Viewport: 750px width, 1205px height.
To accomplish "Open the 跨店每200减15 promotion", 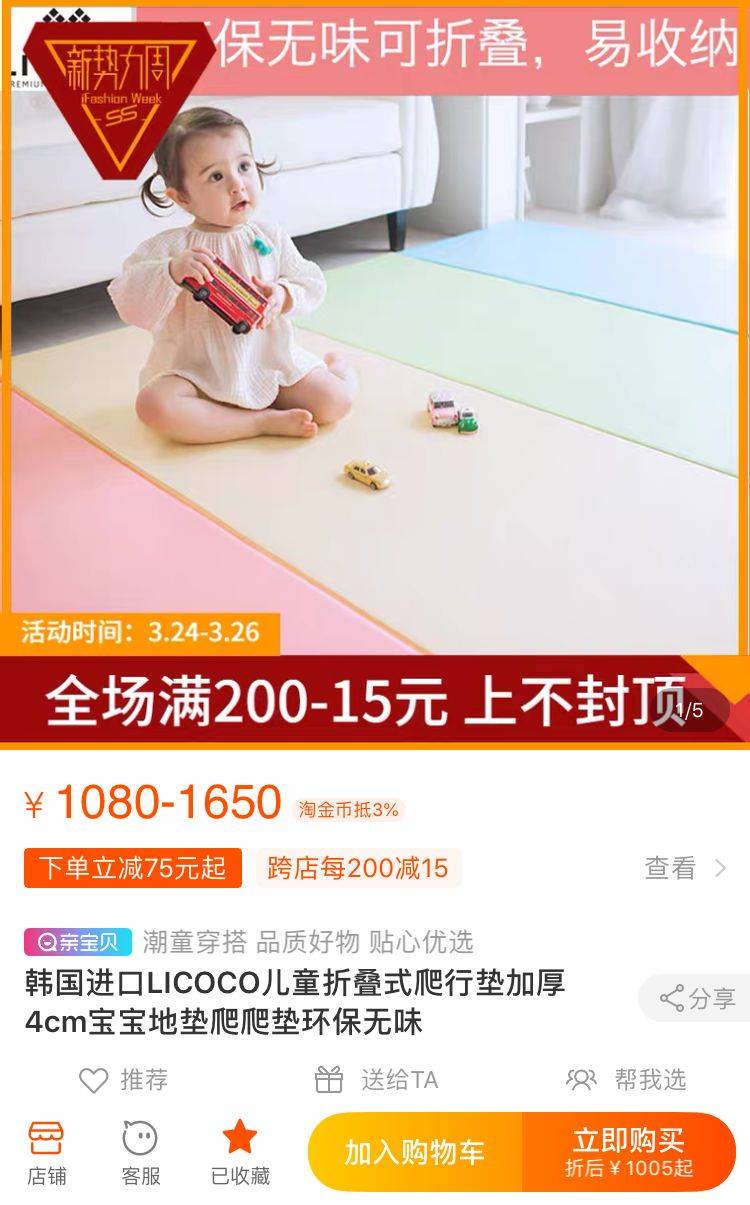I will coord(358,868).
